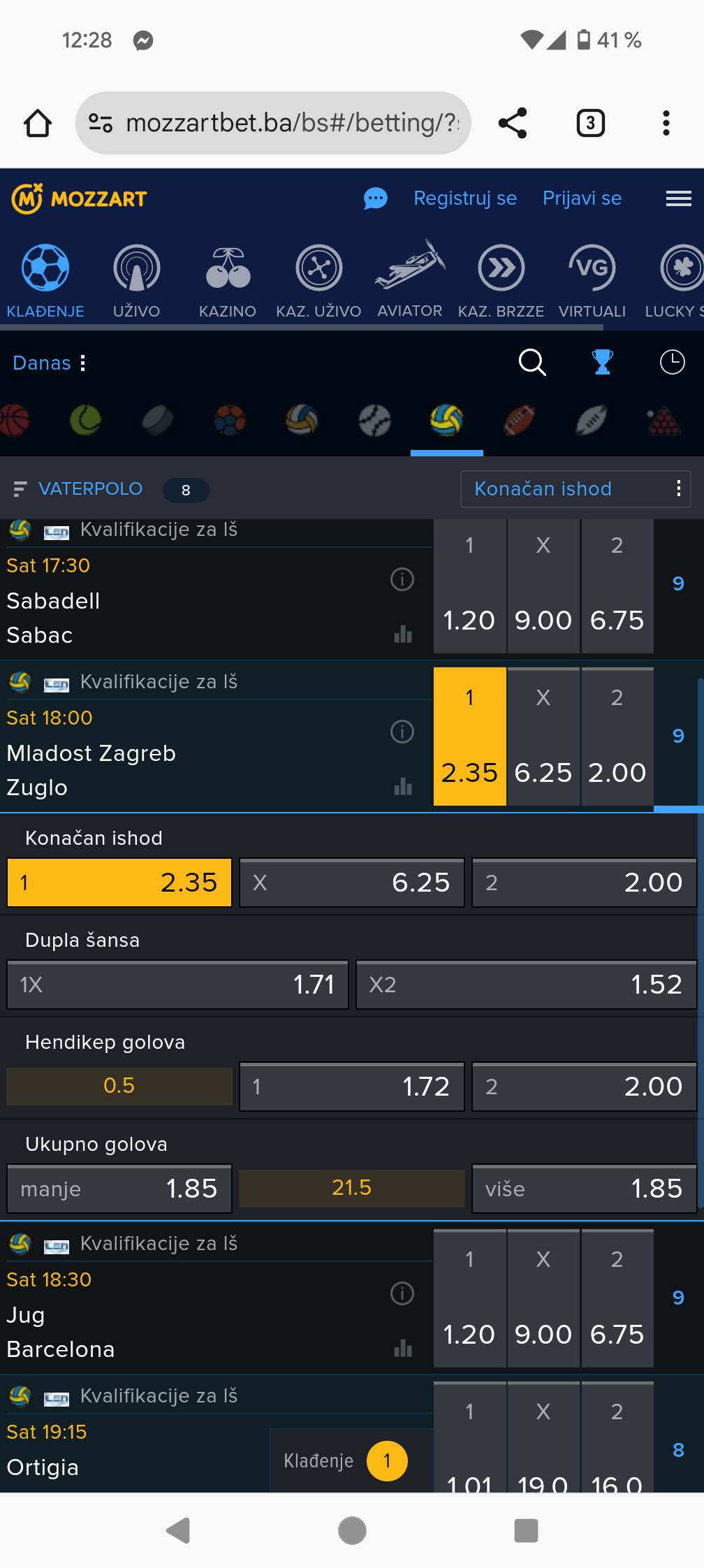Select više 1.85 total goals
This screenshot has height=1568, width=704.
(x=584, y=1189)
